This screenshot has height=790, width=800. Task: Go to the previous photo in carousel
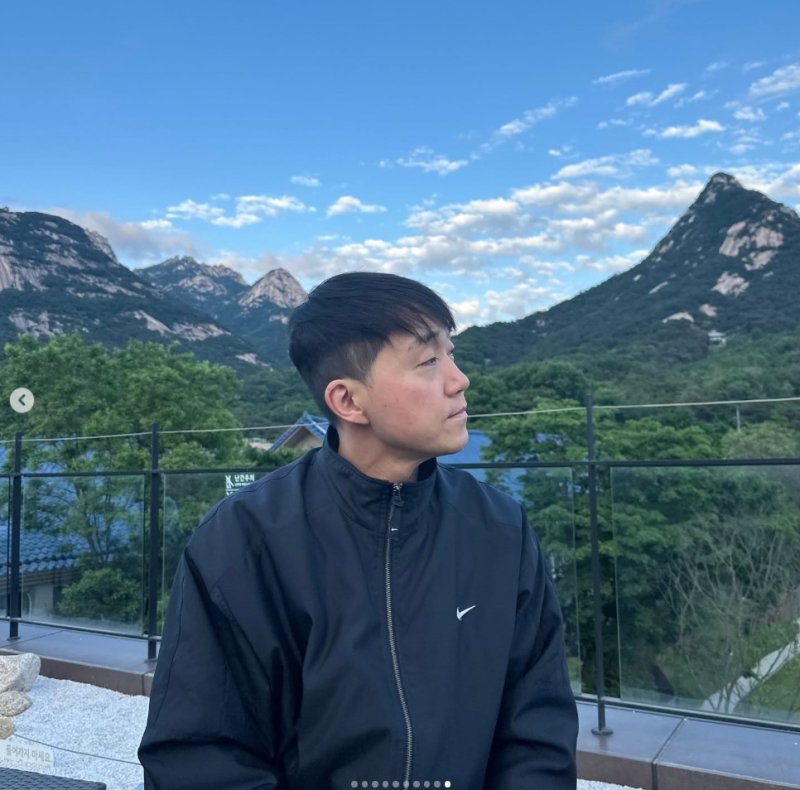pyautogui.click(x=22, y=400)
